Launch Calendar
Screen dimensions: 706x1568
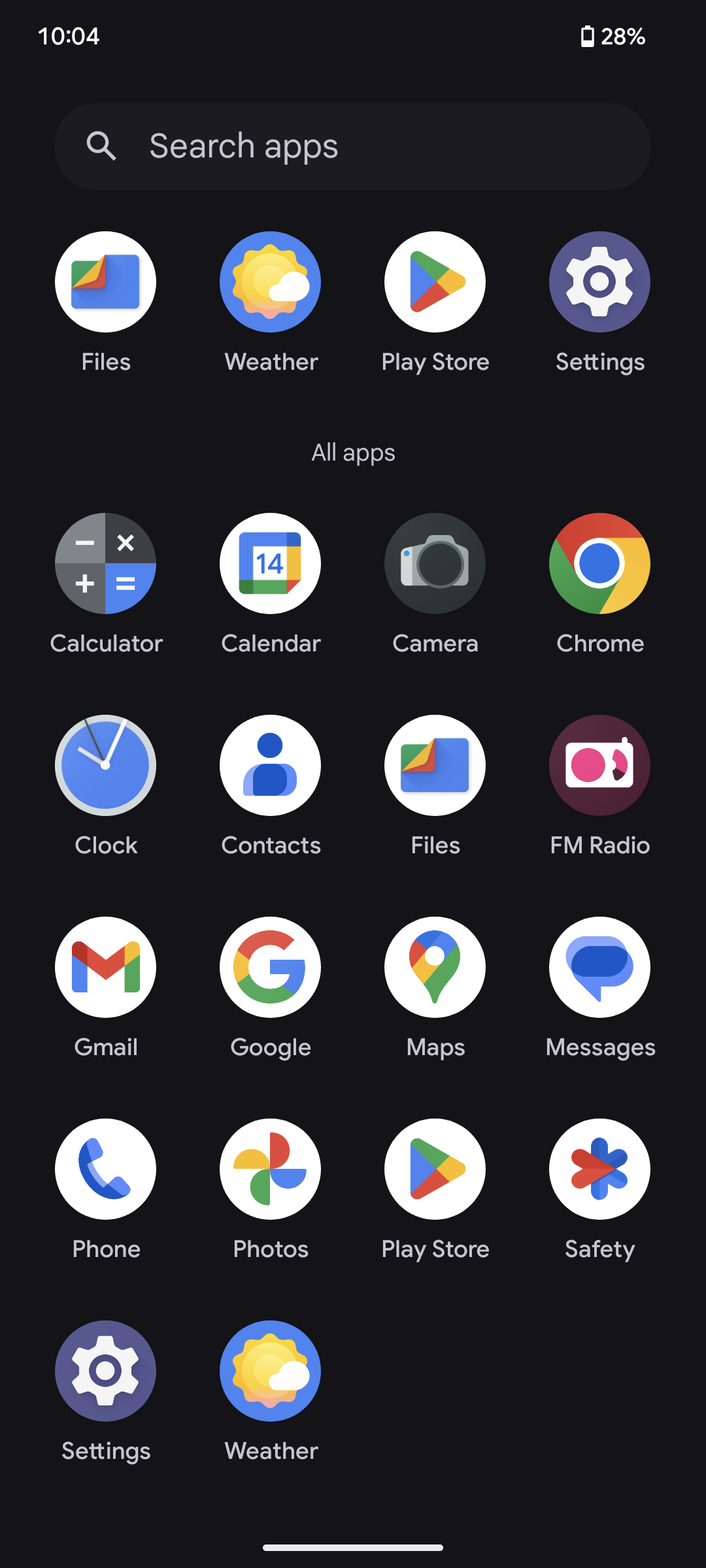click(271, 563)
